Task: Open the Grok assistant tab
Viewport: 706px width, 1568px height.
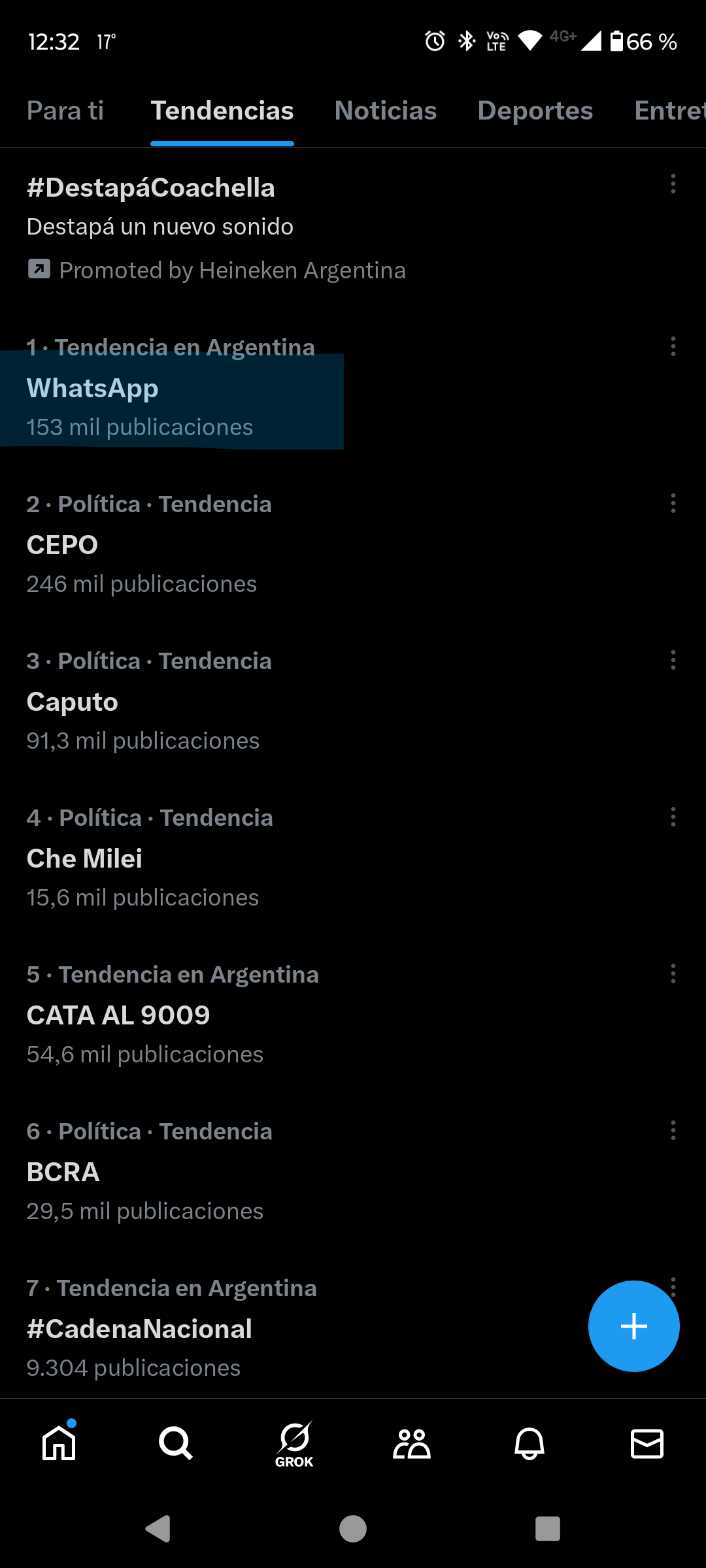Action: (294, 1444)
